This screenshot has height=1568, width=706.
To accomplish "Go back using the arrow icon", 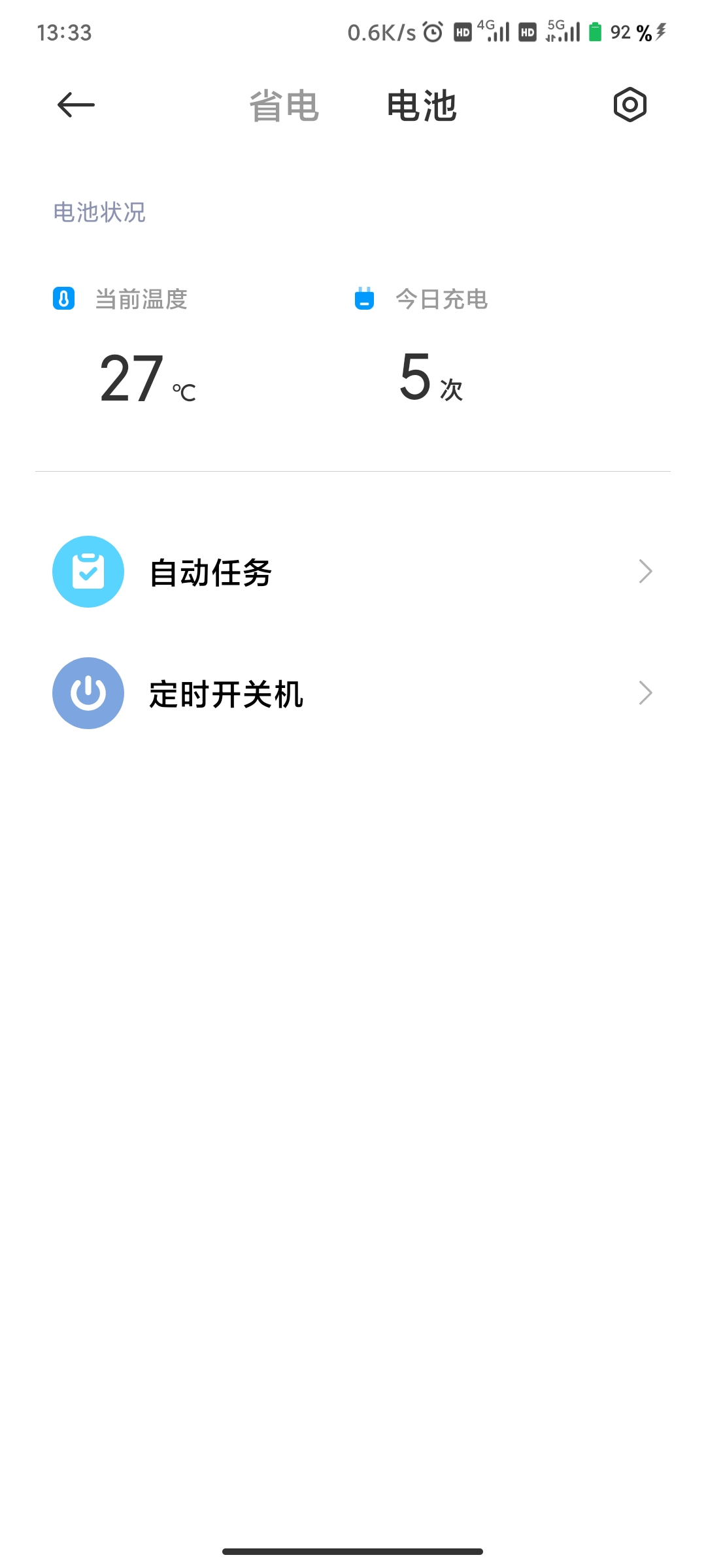I will [x=76, y=105].
